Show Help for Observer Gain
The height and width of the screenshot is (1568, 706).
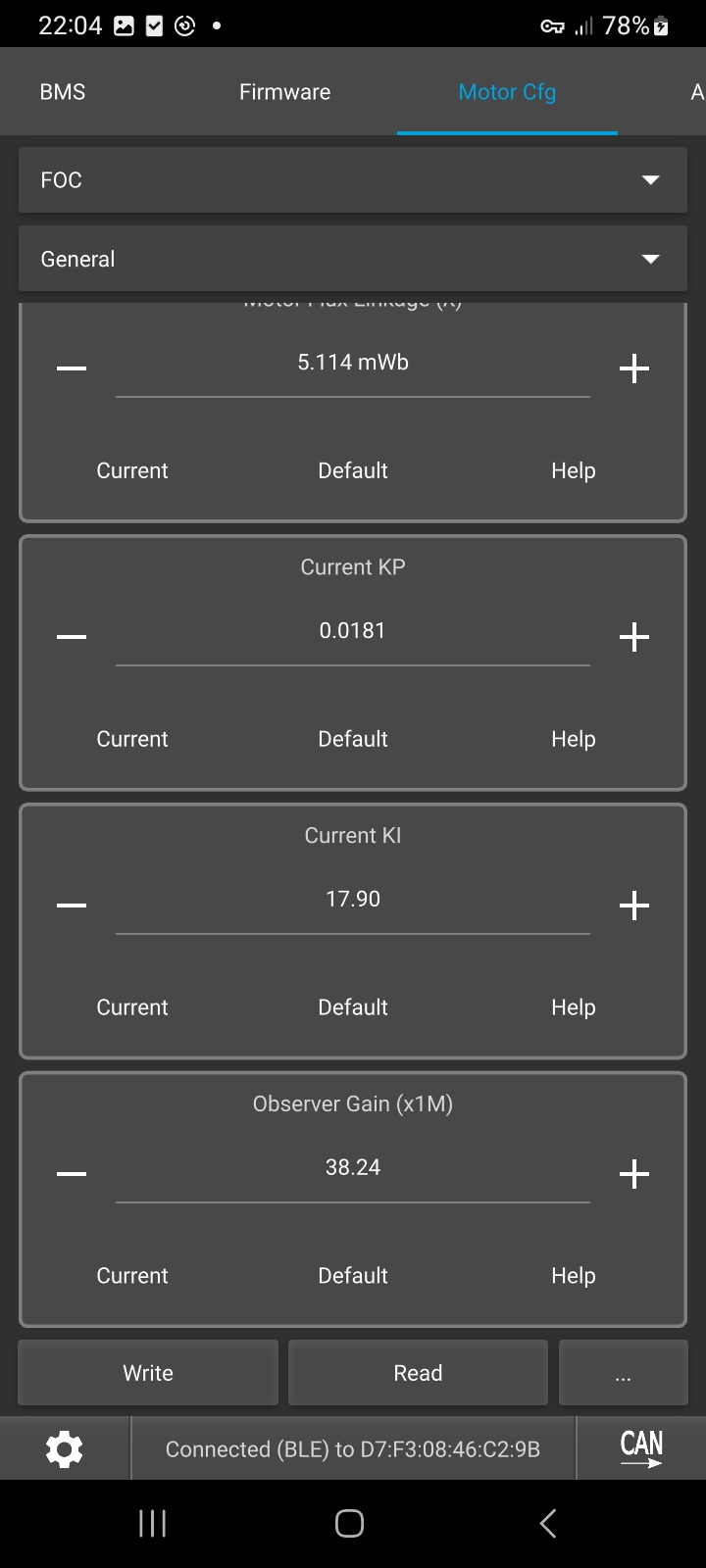(573, 1276)
